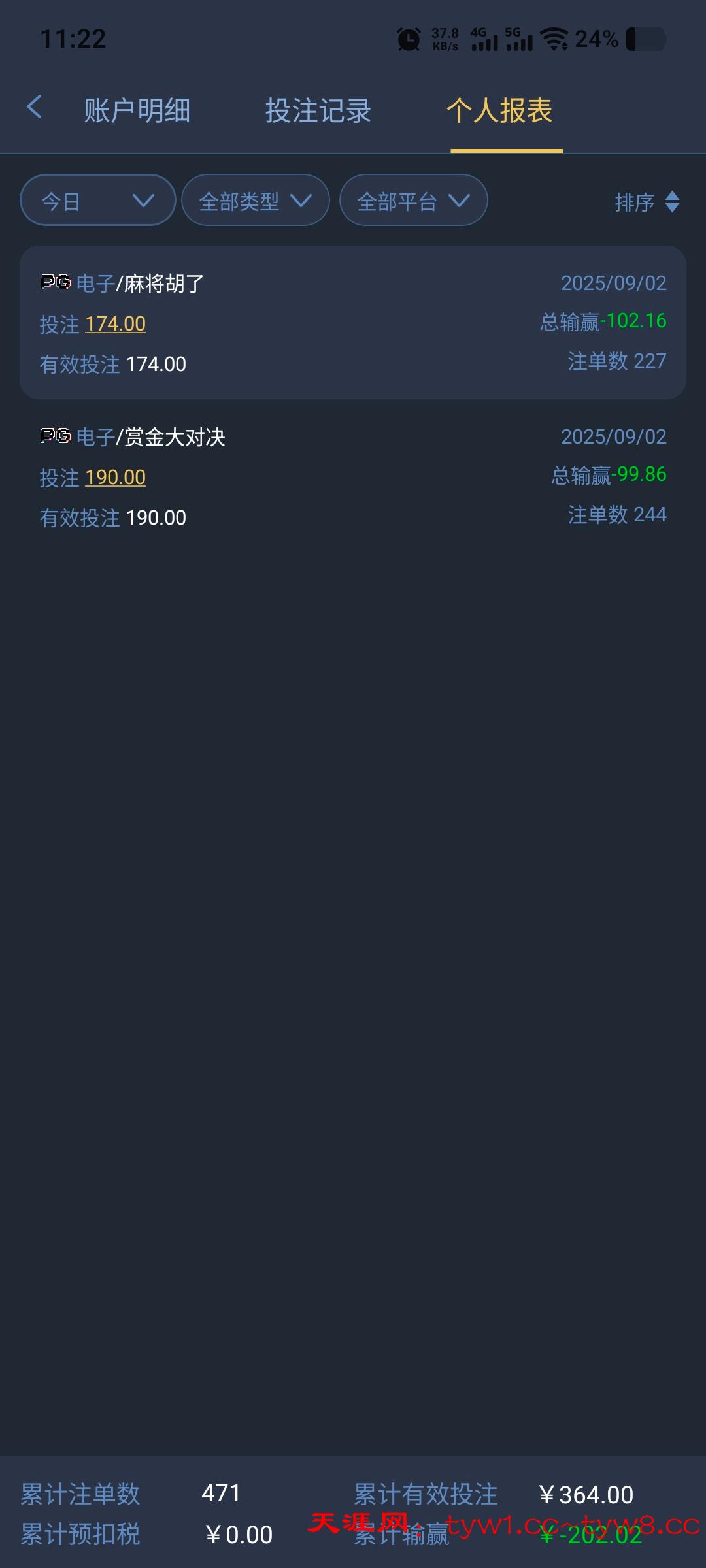This screenshot has height=1568, width=706.
Task: Switch to the 投注记录 tab
Action: 318,110
